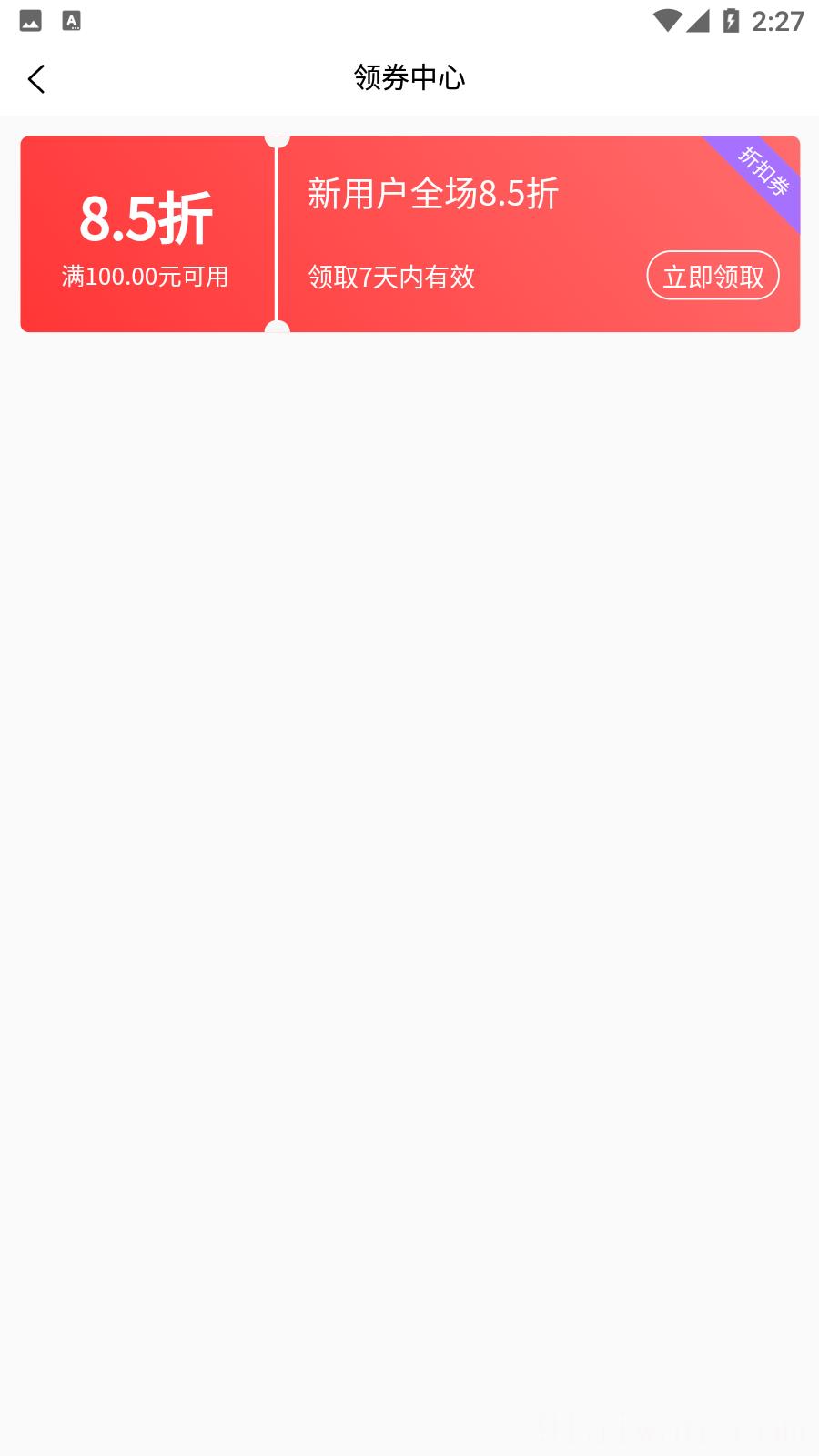This screenshot has width=819, height=1456.
Task: Click the 新用户全场8.5折 coupon title
Action: 432,193
